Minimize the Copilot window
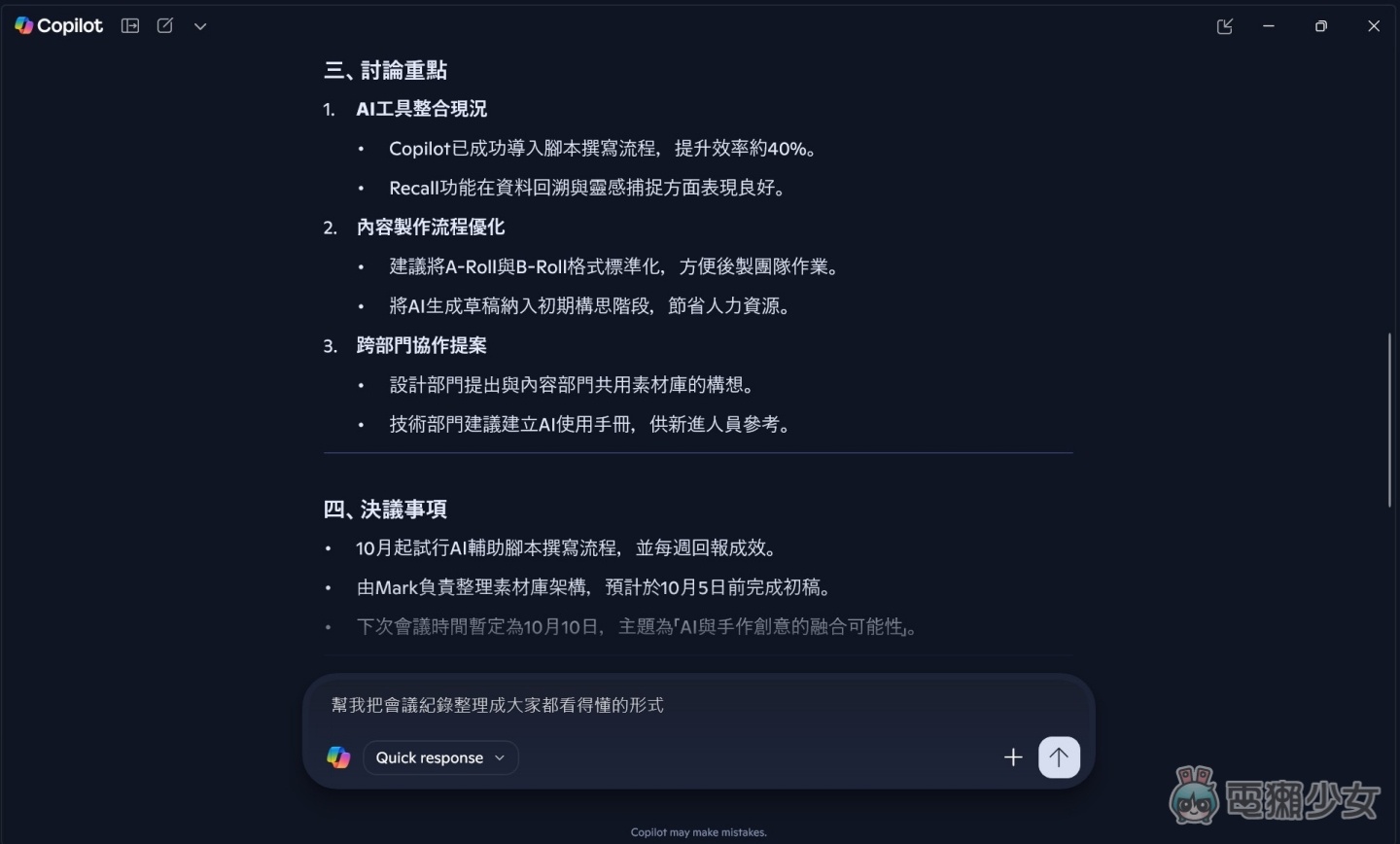Viewport: 1400px width, 844px height. pyautogui.click(x=1269, y=26)
